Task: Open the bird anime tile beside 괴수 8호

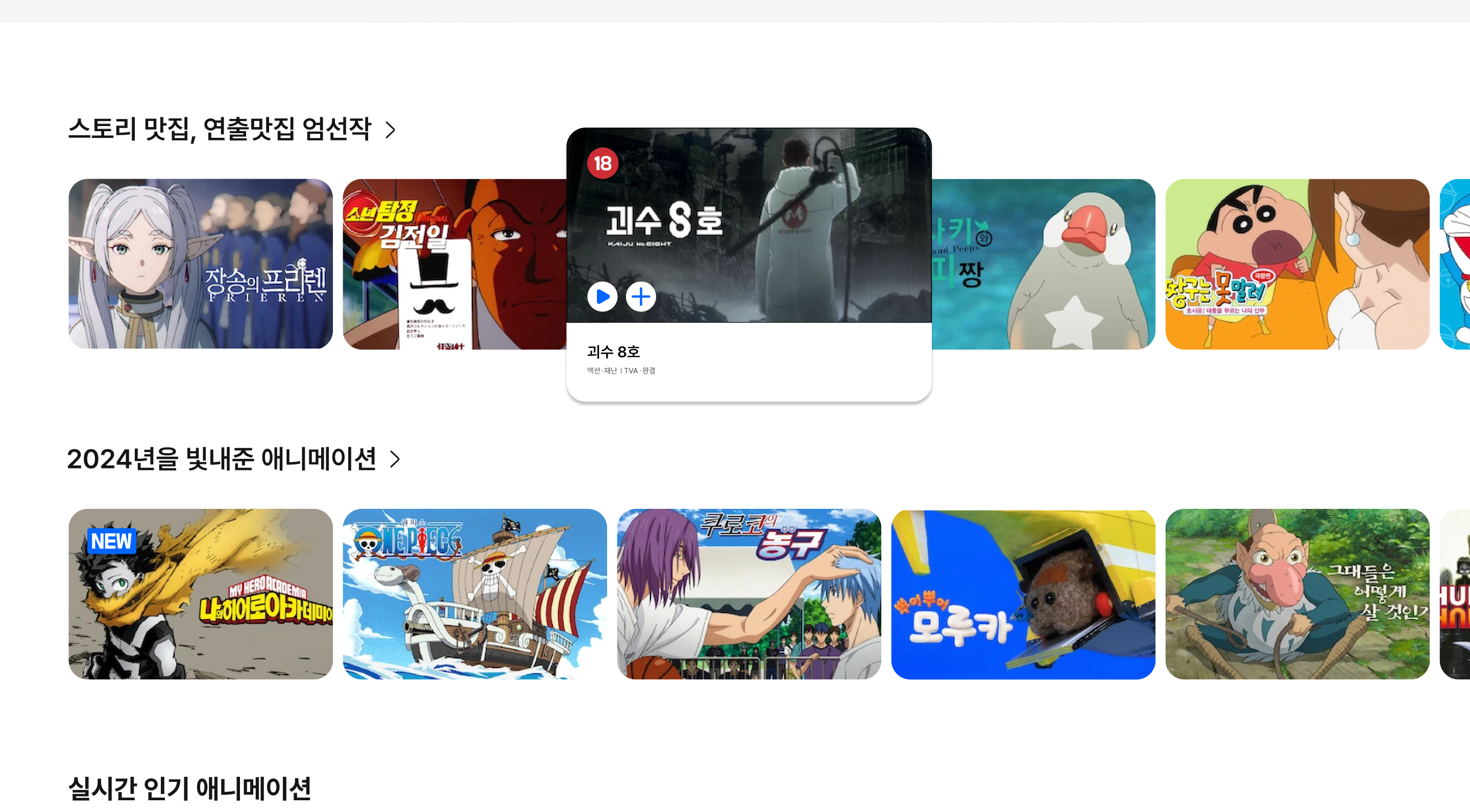Action: pyautogui.click(x=1043, y=264)
